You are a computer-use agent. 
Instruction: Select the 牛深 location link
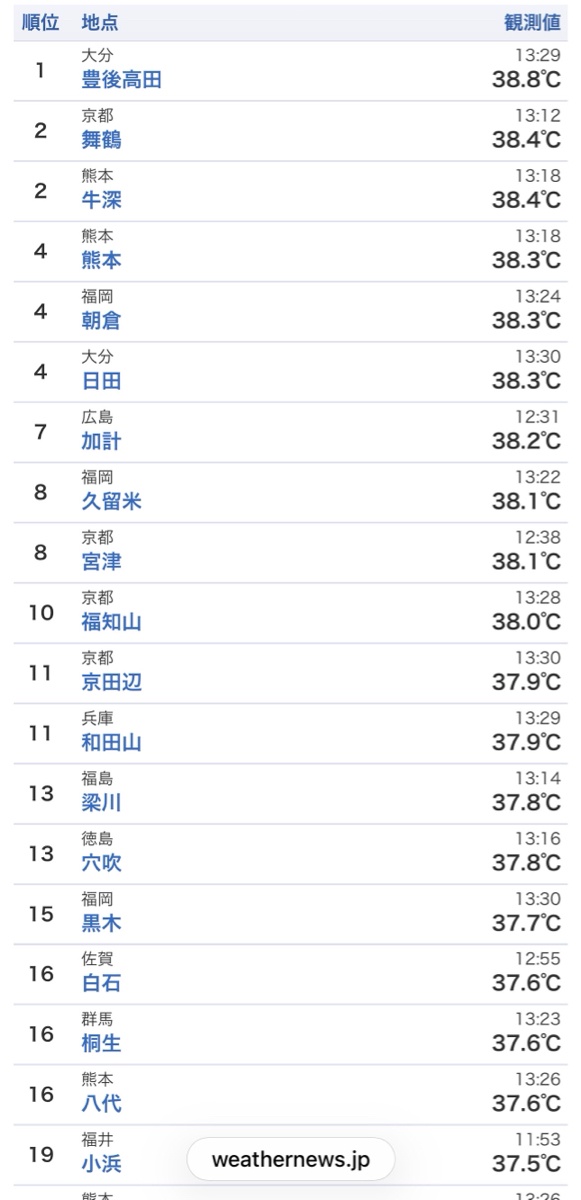(101, 200)
